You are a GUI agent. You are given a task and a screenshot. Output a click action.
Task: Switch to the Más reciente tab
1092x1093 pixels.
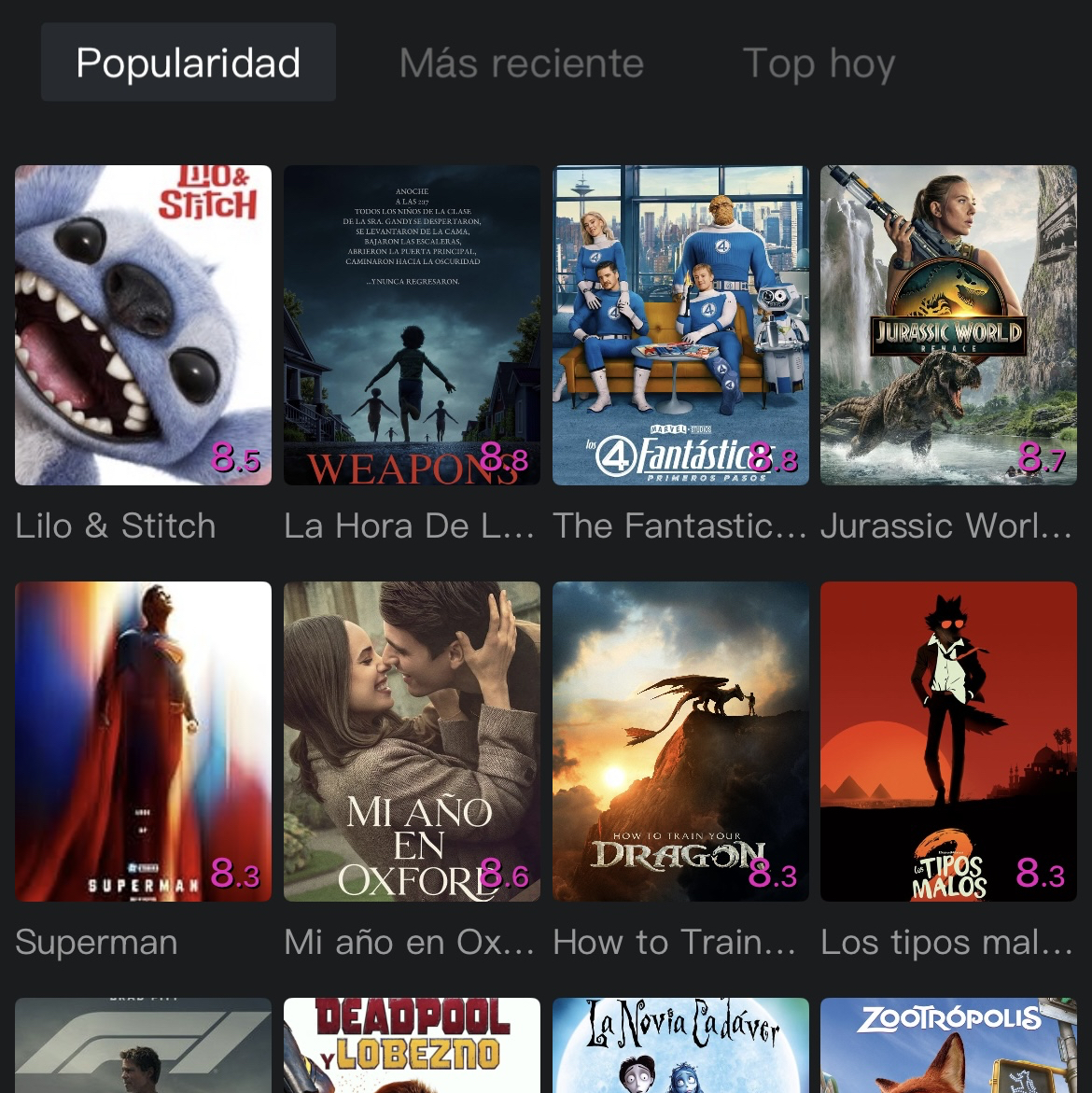521,63
